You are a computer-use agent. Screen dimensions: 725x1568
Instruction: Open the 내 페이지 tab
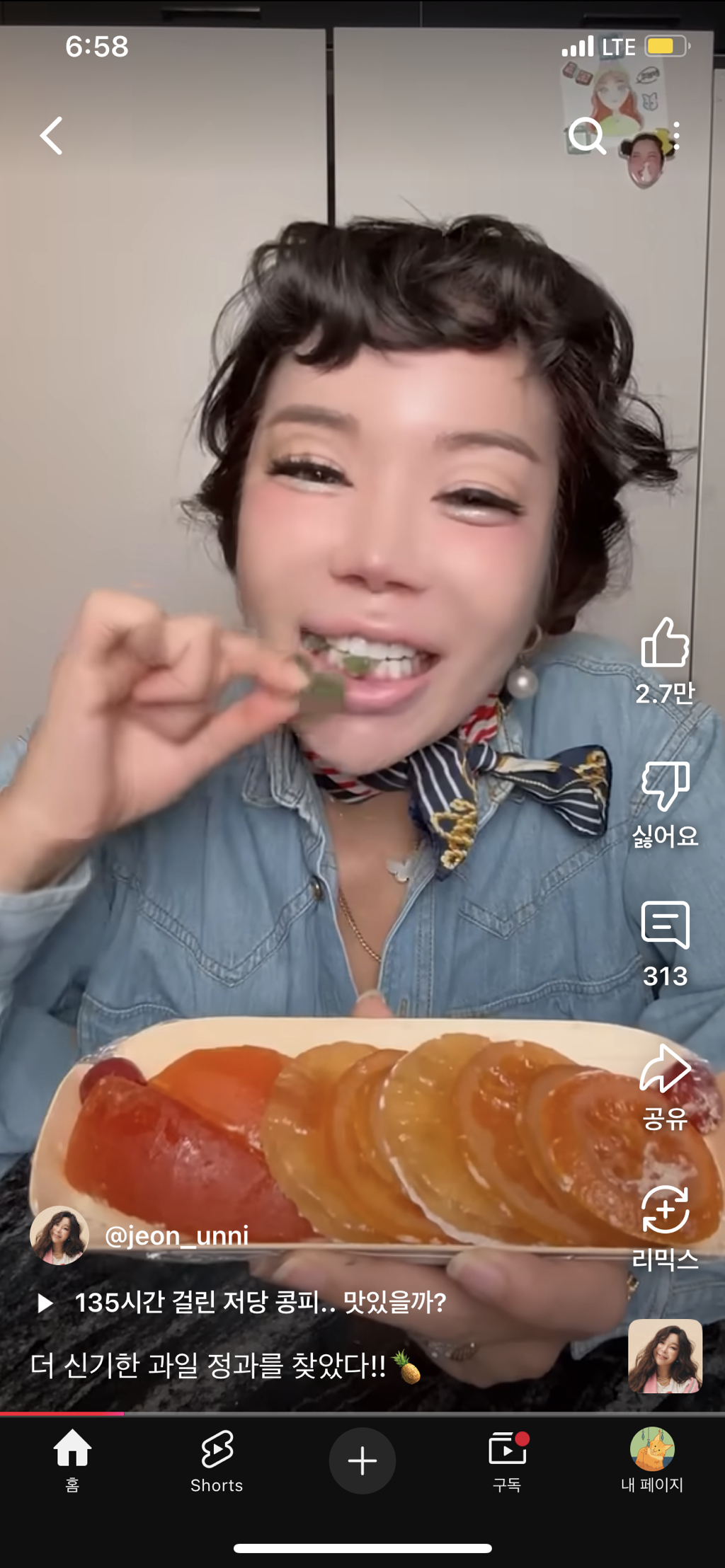[x=651, y=1460]
